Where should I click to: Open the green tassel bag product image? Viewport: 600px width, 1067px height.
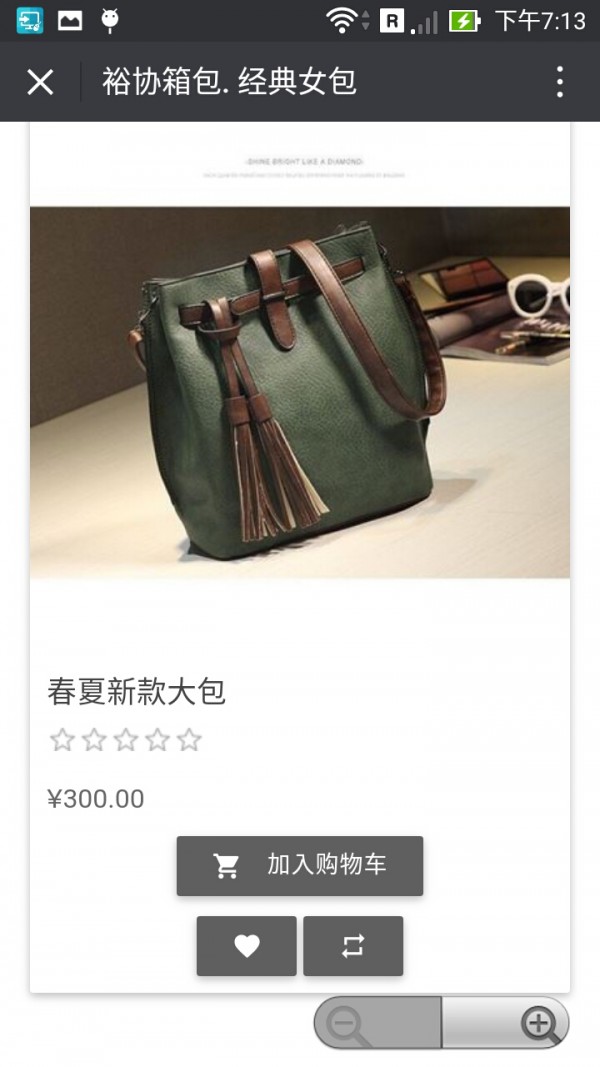[x=300, y=392]
